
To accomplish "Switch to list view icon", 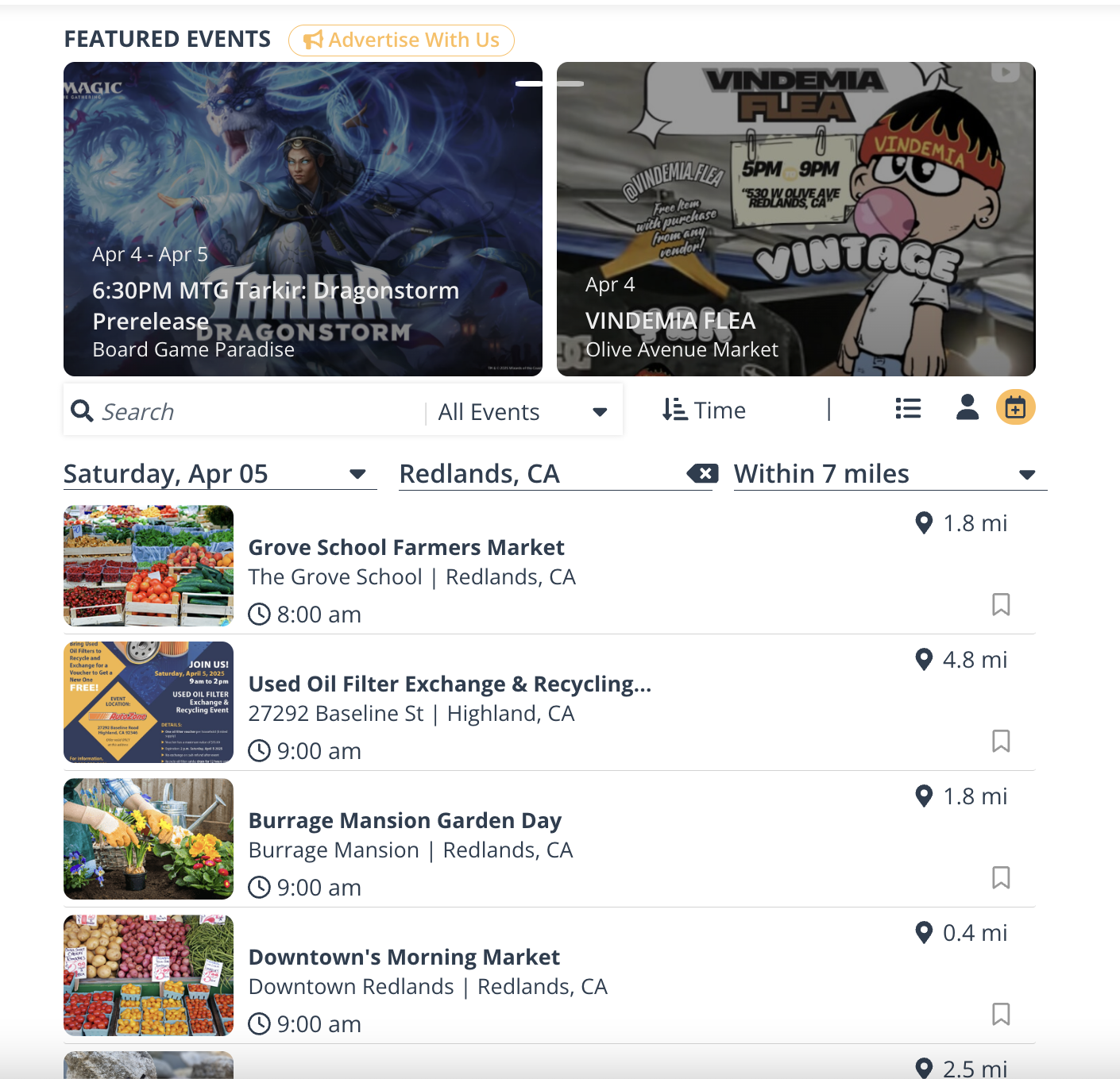I will [x=908, y=408].
